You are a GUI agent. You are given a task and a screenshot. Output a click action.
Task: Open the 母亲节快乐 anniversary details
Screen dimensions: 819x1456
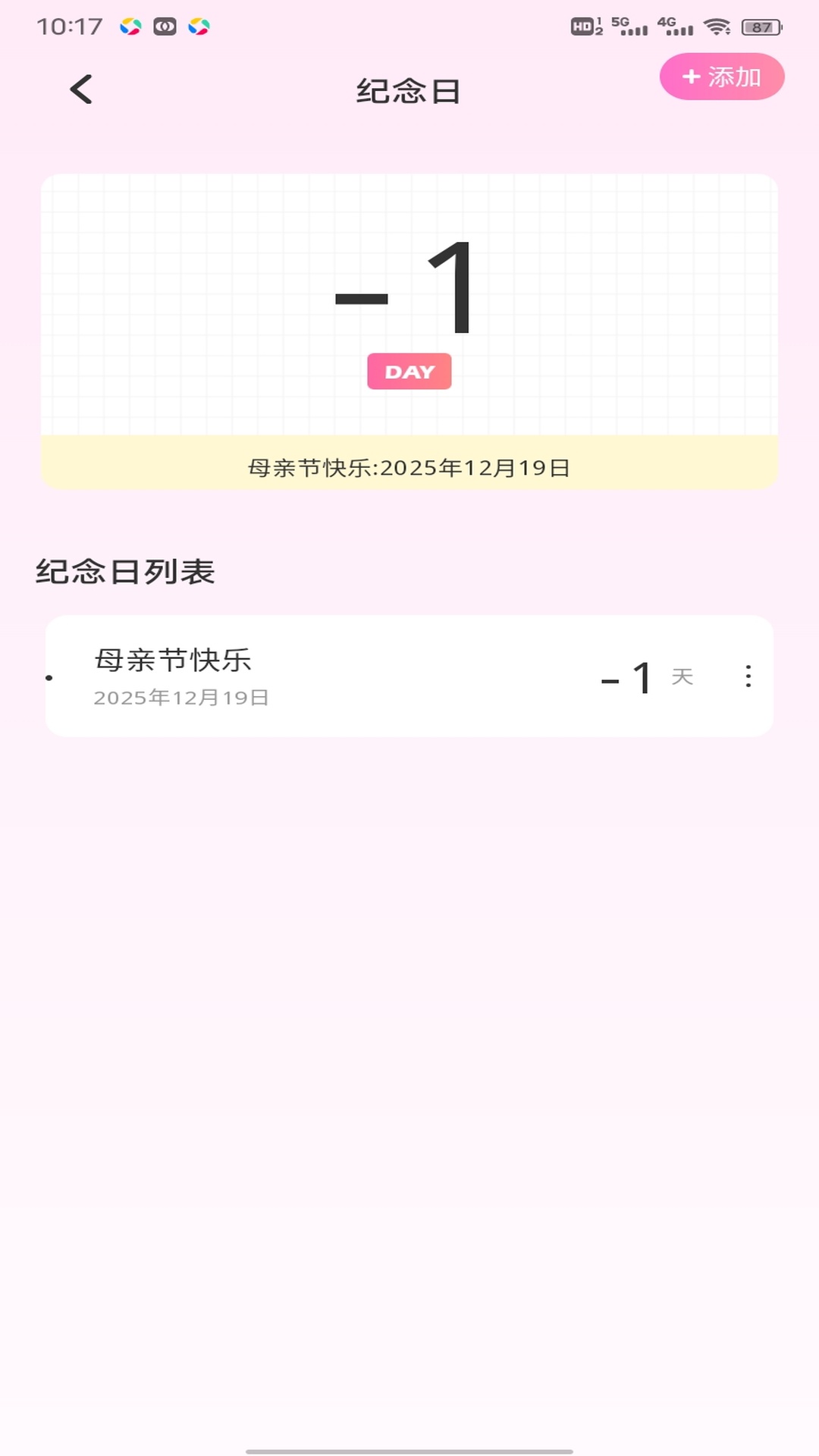pos(303,677)
